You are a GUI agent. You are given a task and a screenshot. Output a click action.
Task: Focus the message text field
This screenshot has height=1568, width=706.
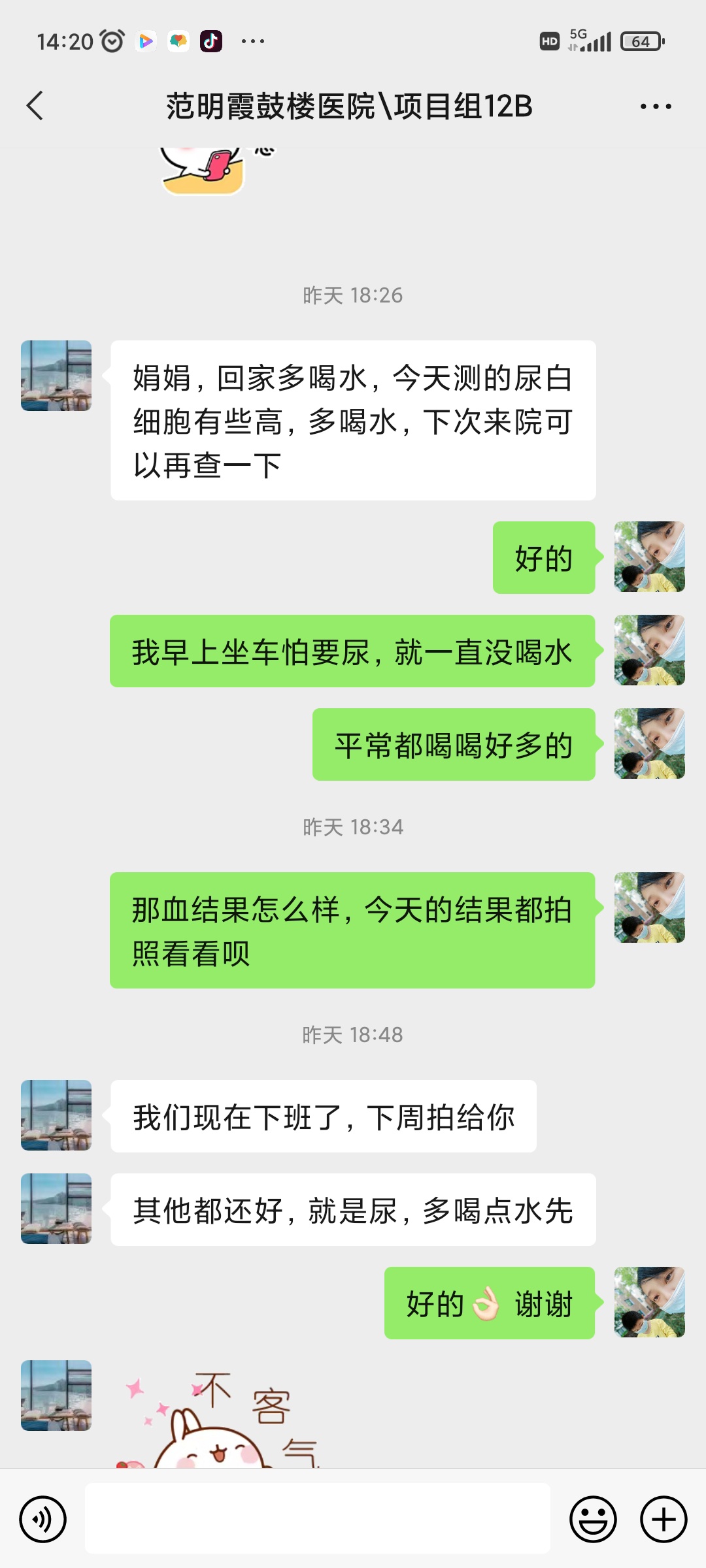click(x=317, y=1518)
